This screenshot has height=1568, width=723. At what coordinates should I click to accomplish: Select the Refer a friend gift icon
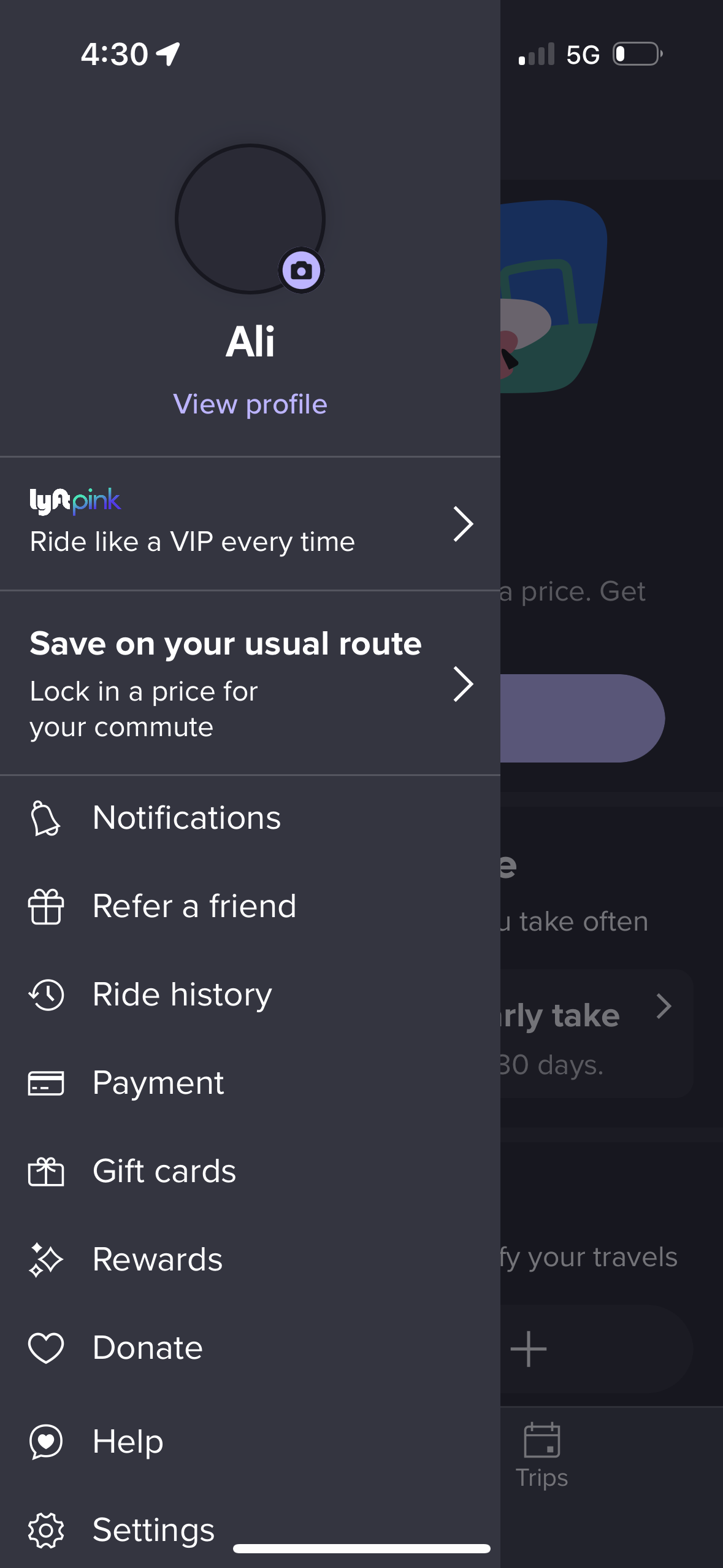tap(47, 907)
